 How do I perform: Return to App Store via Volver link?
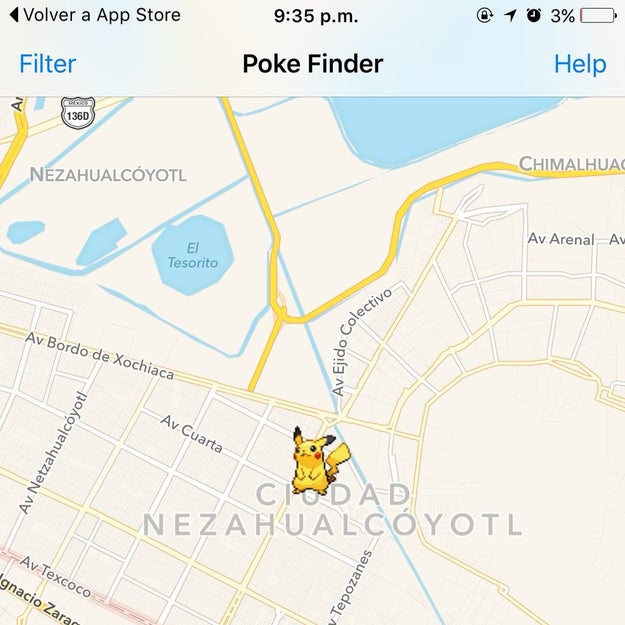[x=95, y=15]
